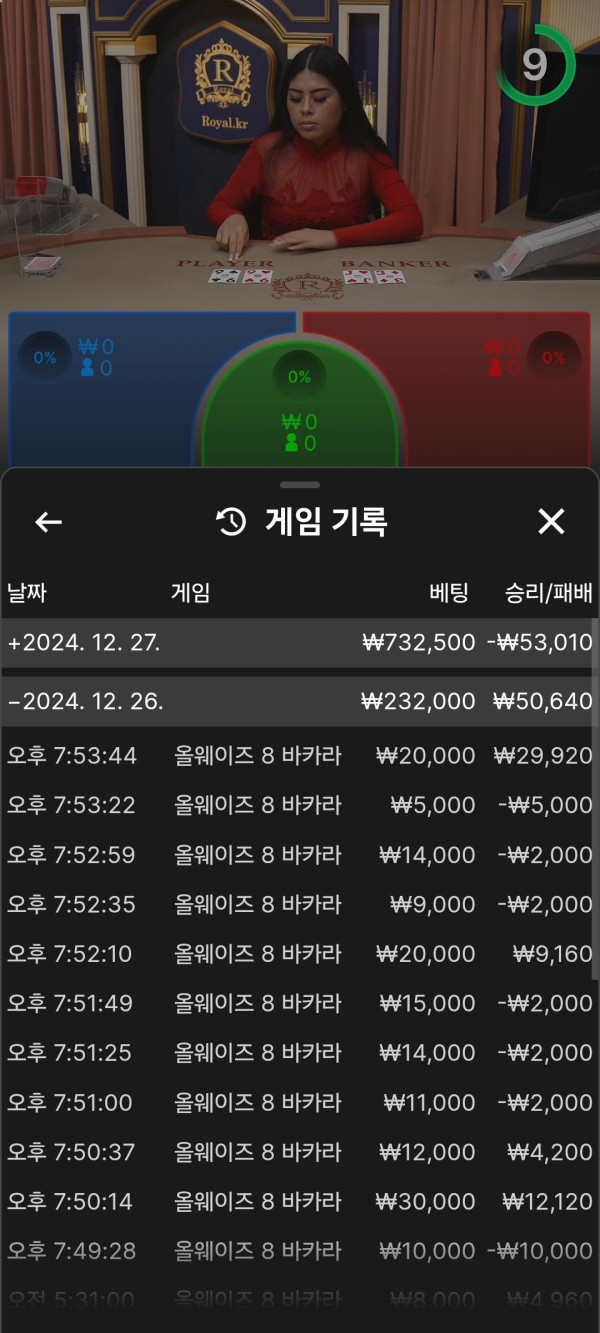Open the 오후 7:53:44 game record
The image size is (600, 1333).
coord(298,756)
